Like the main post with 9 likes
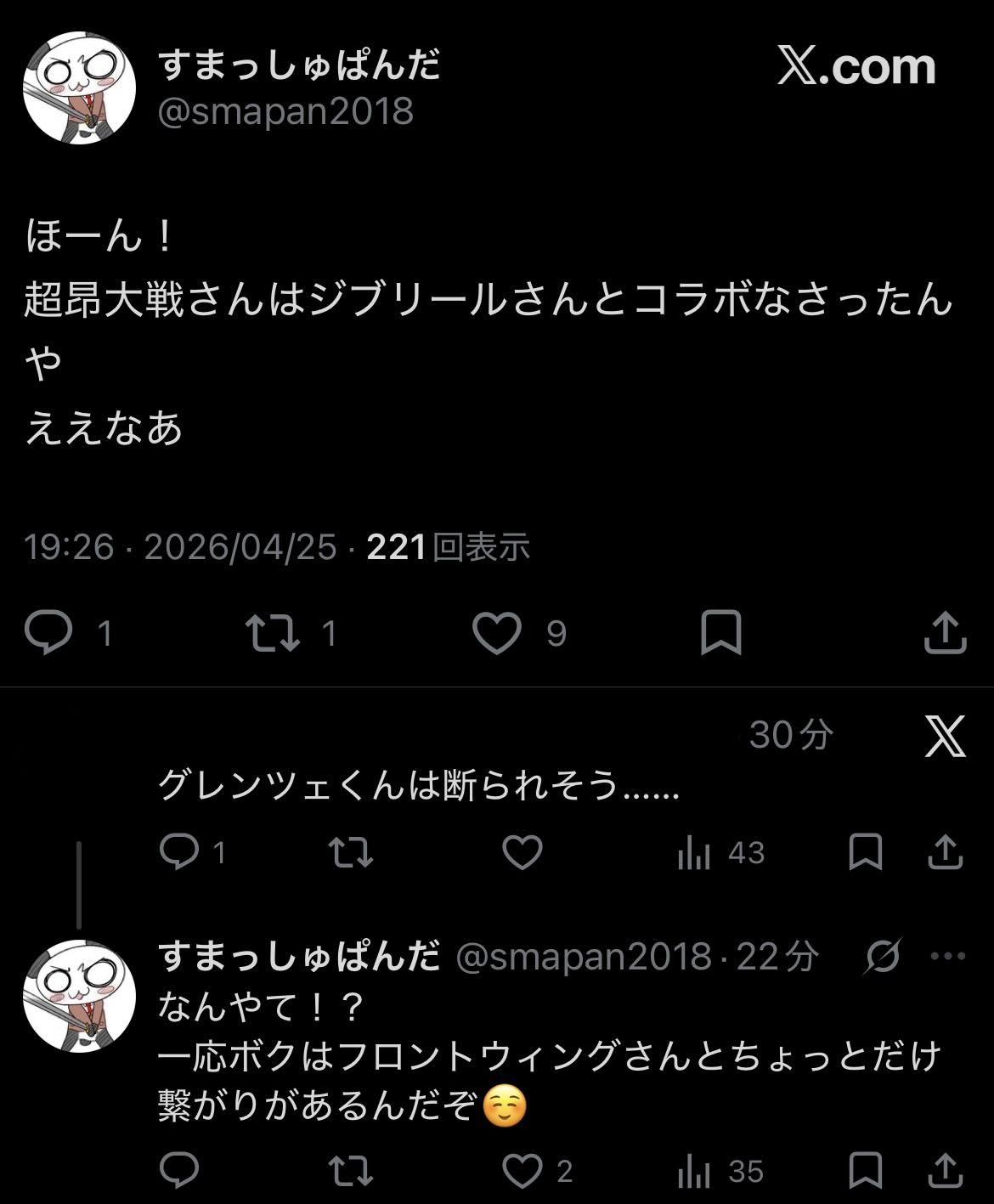 pyautogui.click(x=497, y=634)
